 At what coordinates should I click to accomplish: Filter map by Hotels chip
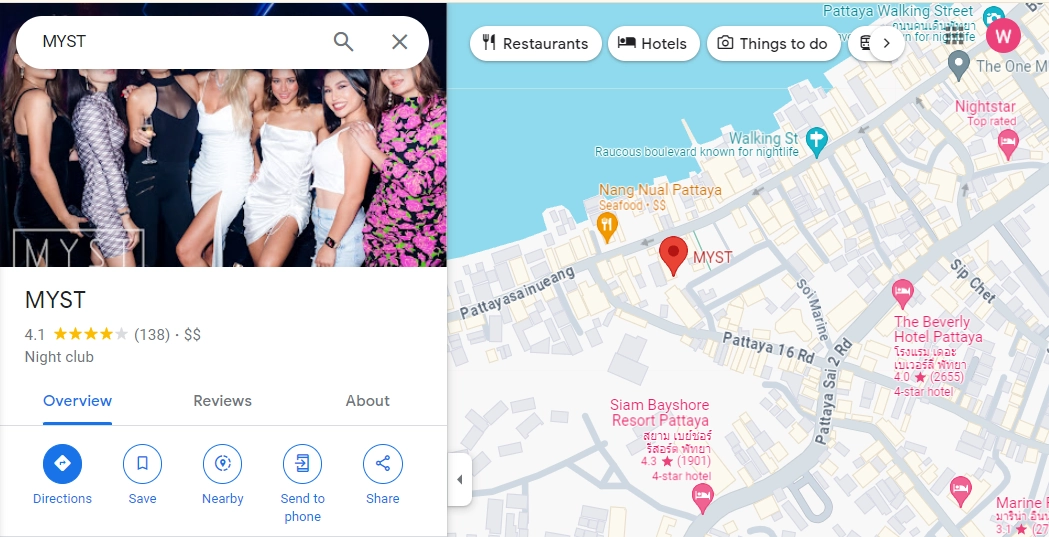coord(653,44)
